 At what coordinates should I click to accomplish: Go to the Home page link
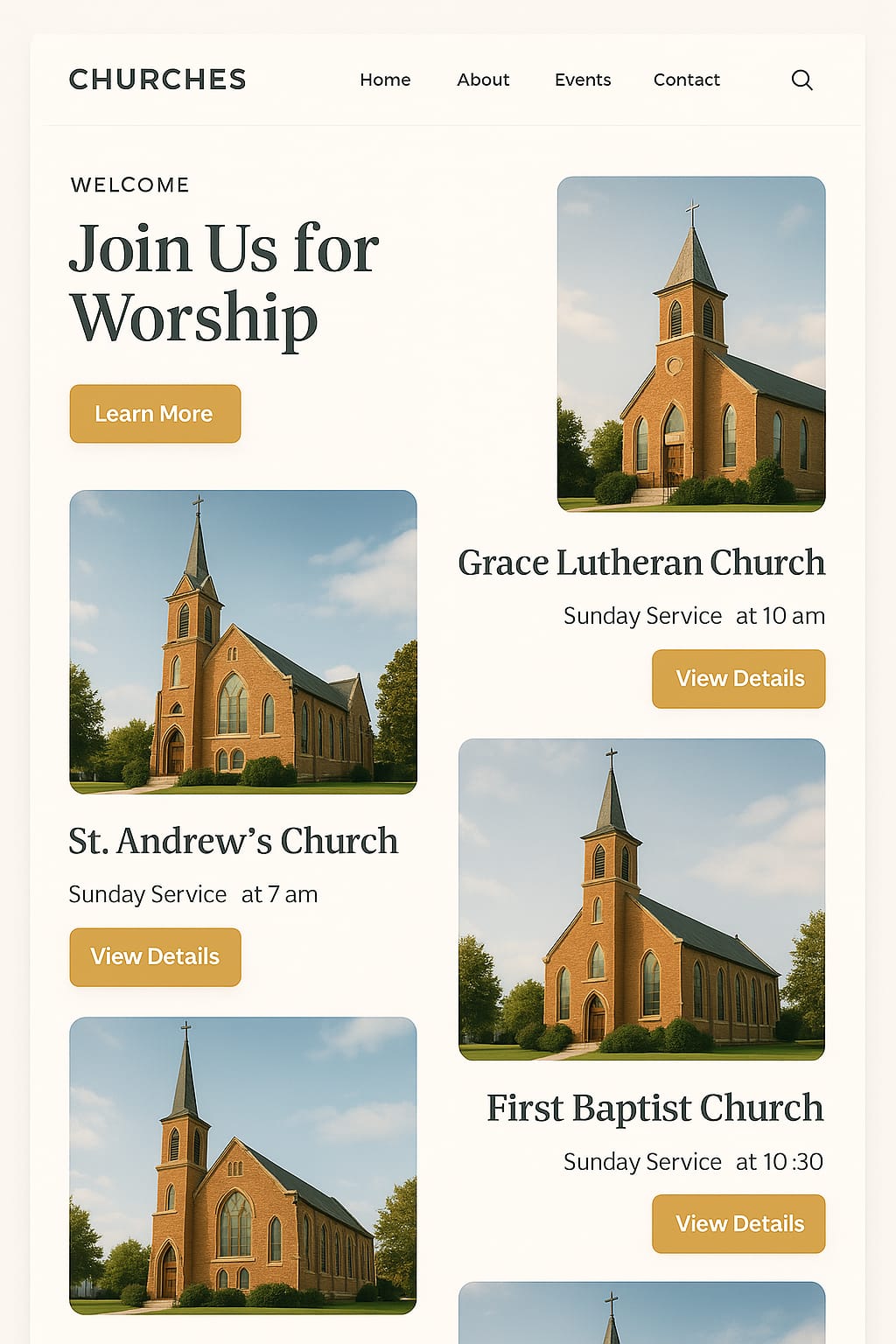385,80
